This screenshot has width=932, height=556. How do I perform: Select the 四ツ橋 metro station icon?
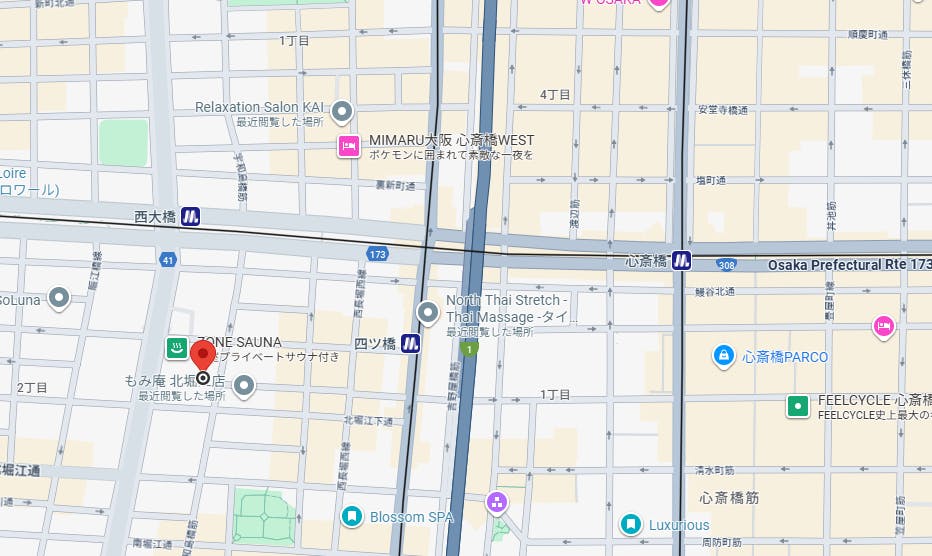coord(410,343)
